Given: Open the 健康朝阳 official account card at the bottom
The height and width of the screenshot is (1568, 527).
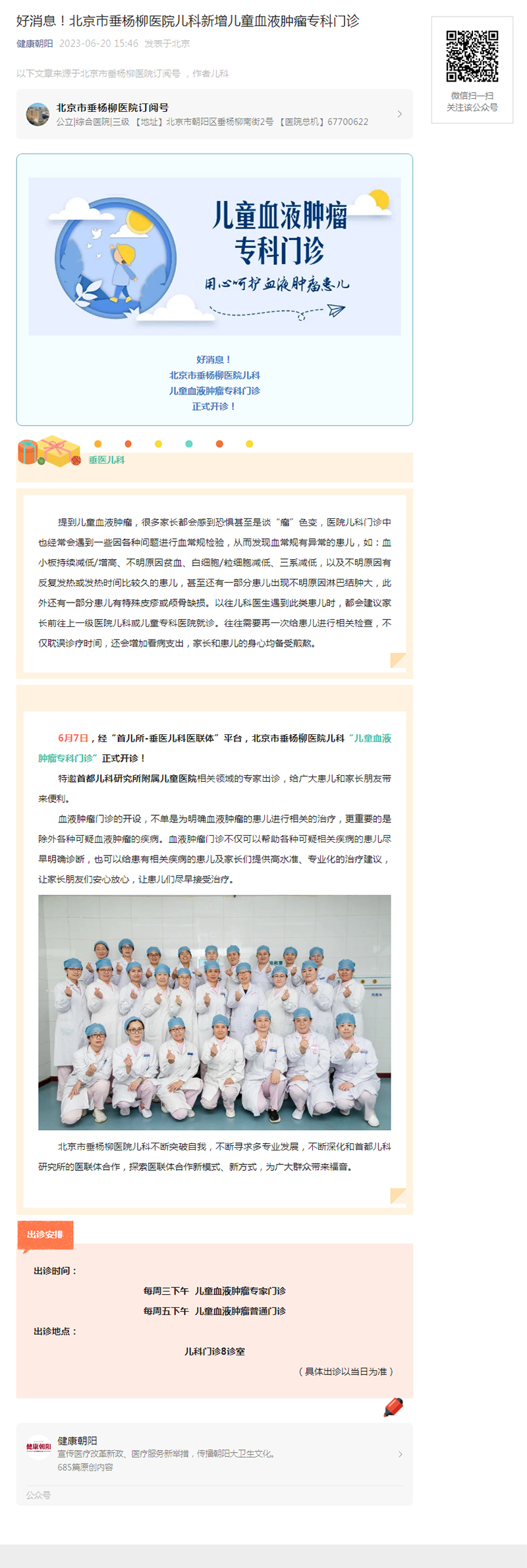Looking at the screenshot, I should tap(214, 1453).
